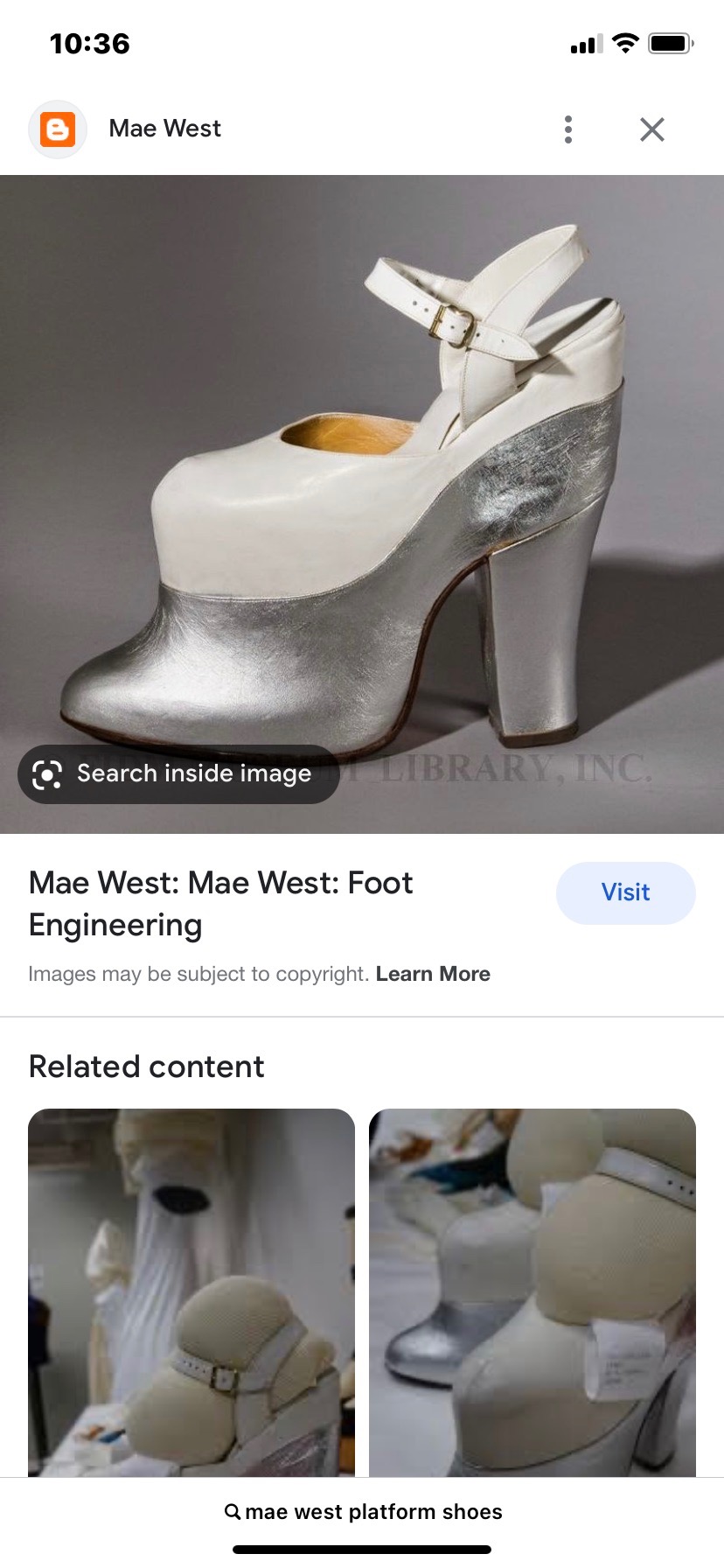Open the Mae West: Foot Engineering title
This screenshot has width=724, height=1568.
coord(220,903)
